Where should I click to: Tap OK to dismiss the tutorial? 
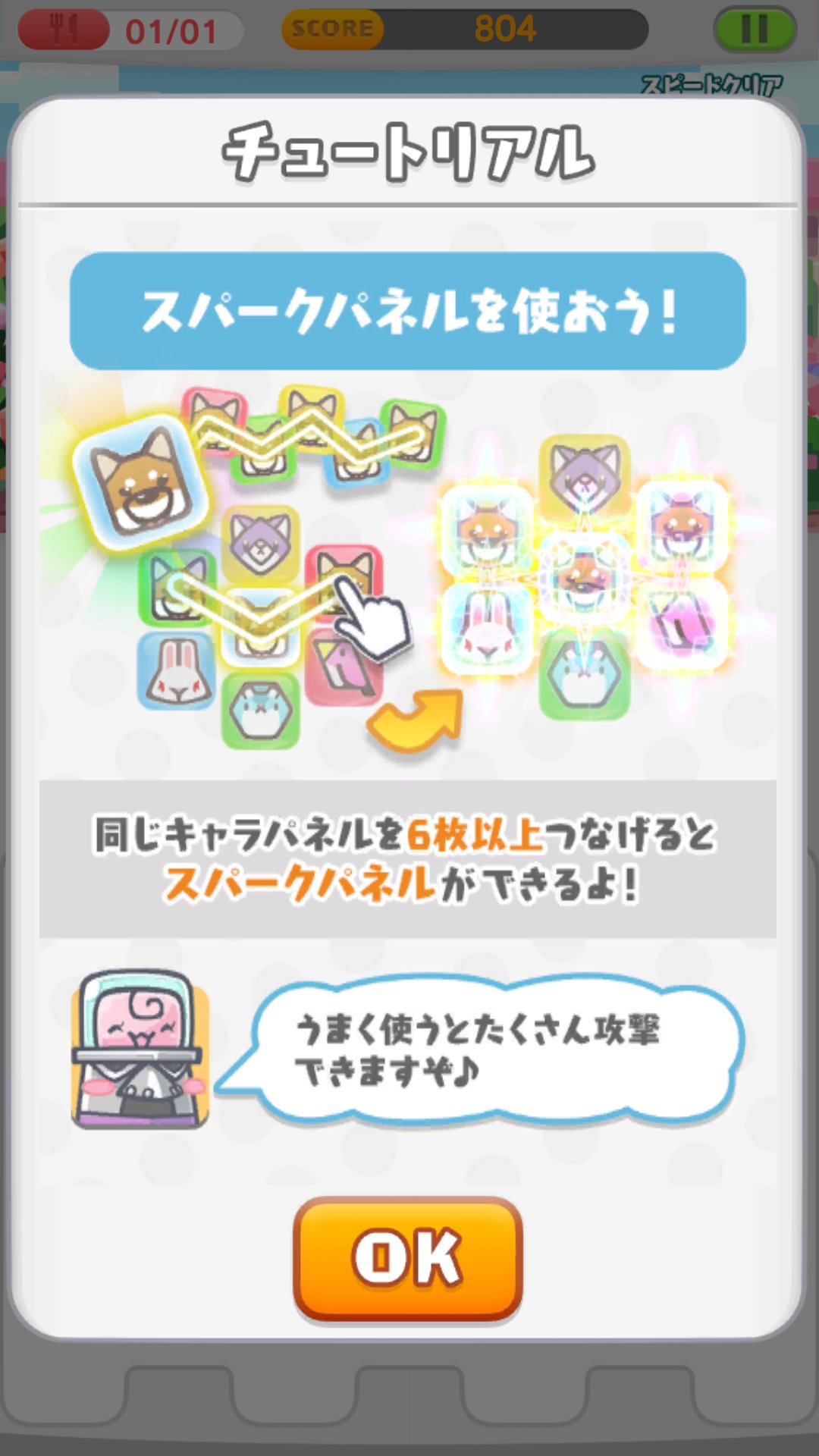click(x=408, y=1259)
